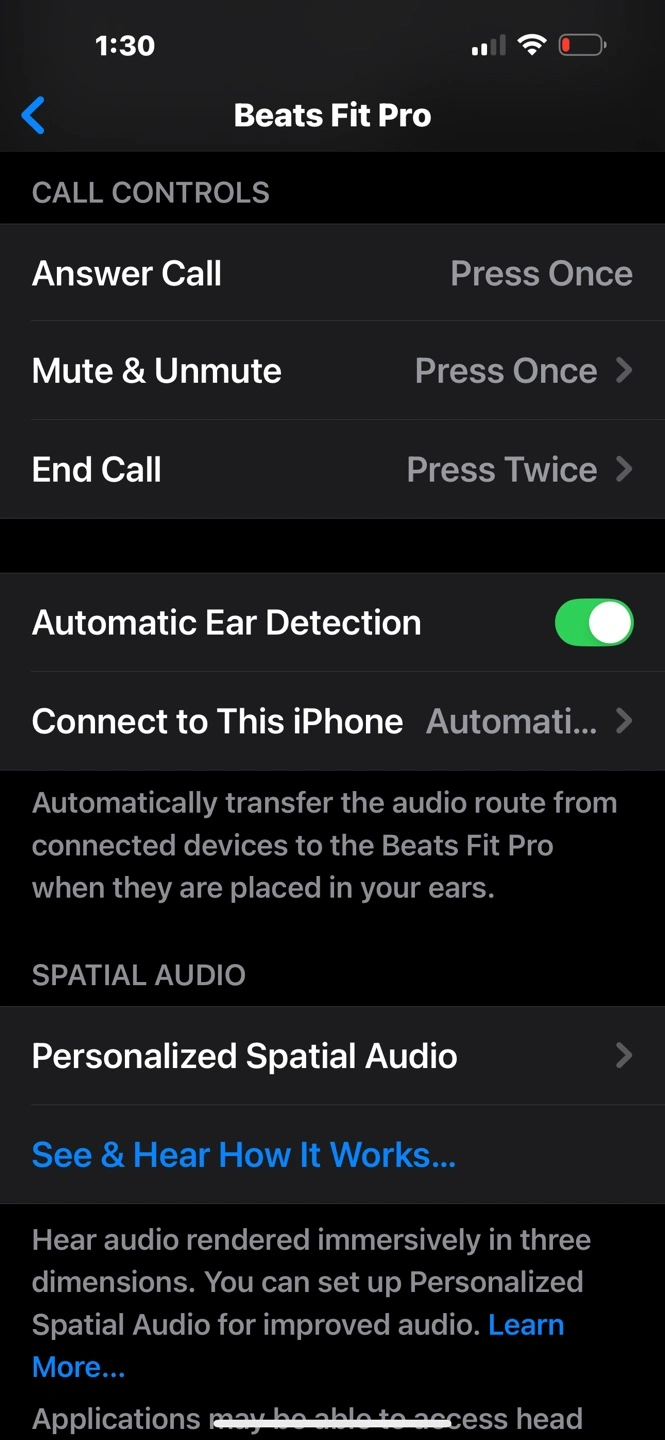
Task: Tap See & Hear How It Works
Action: [244, 1155]
